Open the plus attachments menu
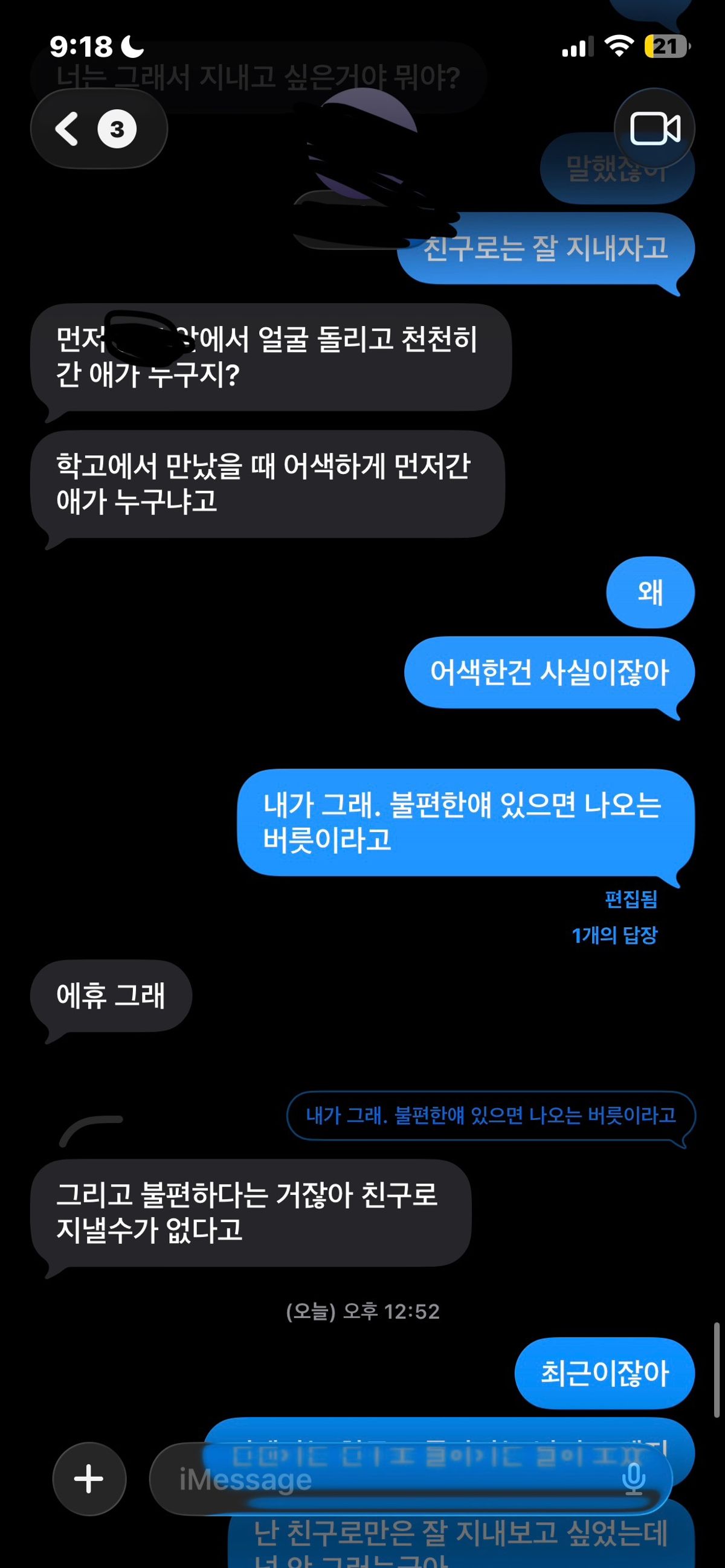The width and height of the screenshot is (725, 1568). tap(89, 1479)
